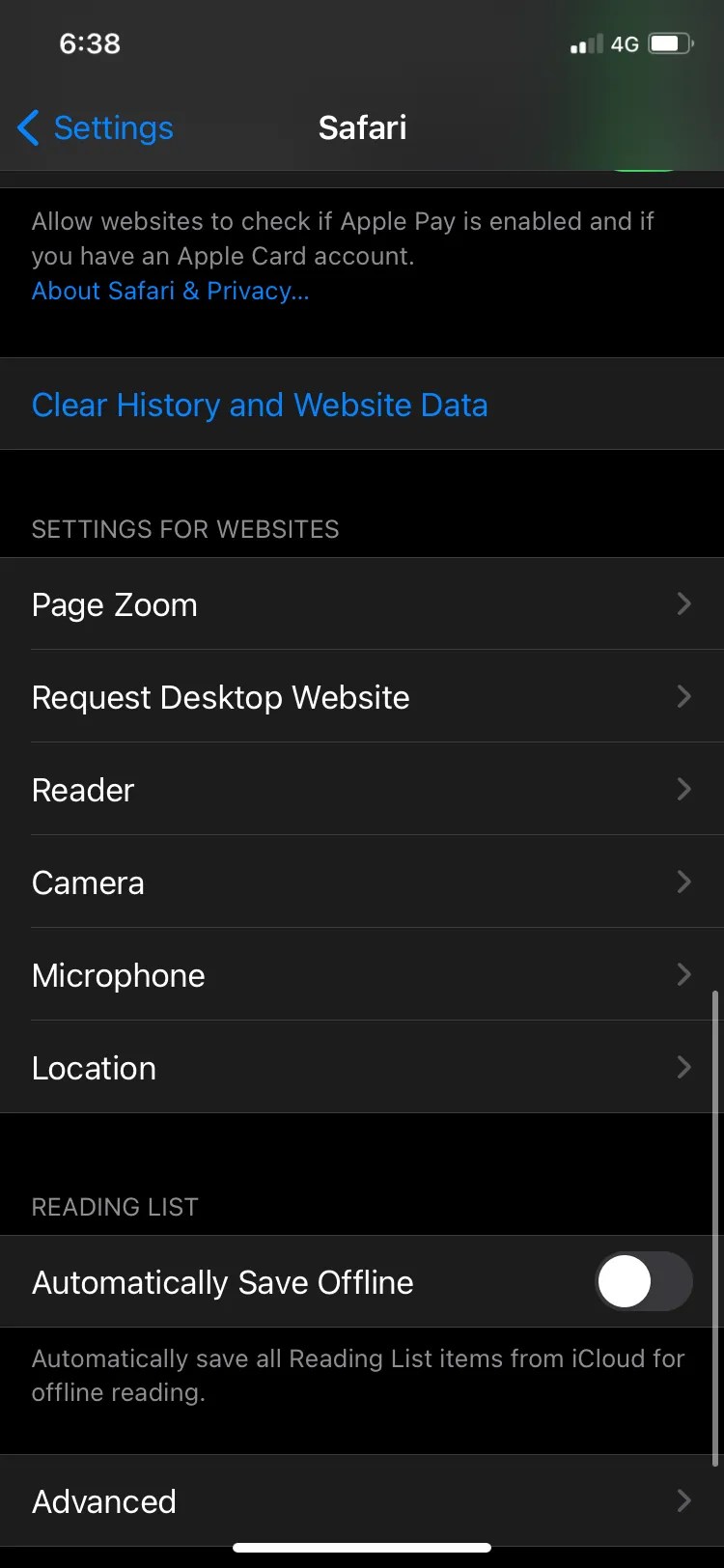Tap the Settings back label text
Image resolution: width=724 pixels, height=1568 pixels.
[113, 126]
